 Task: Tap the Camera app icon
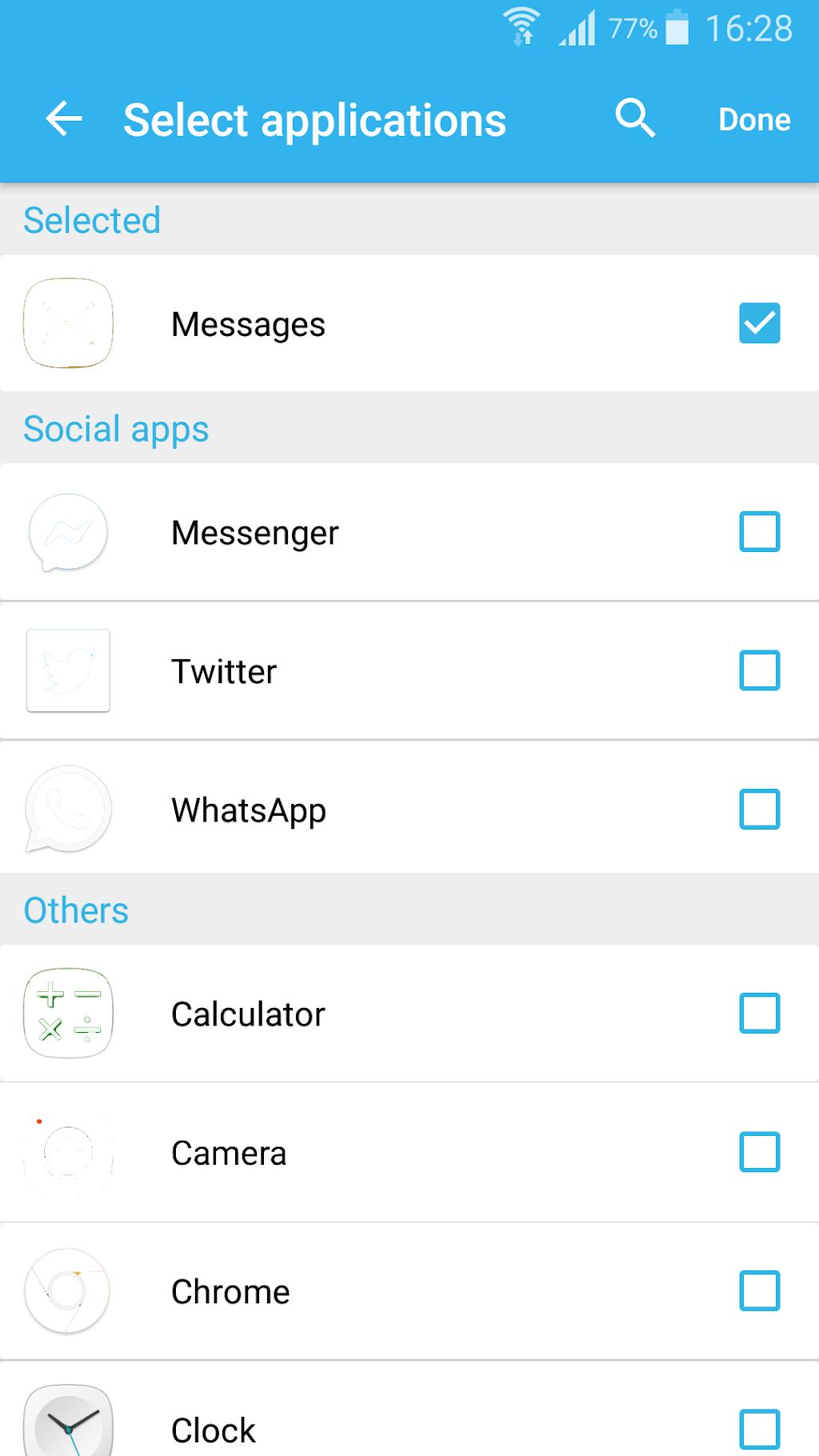click(68, 1152)
